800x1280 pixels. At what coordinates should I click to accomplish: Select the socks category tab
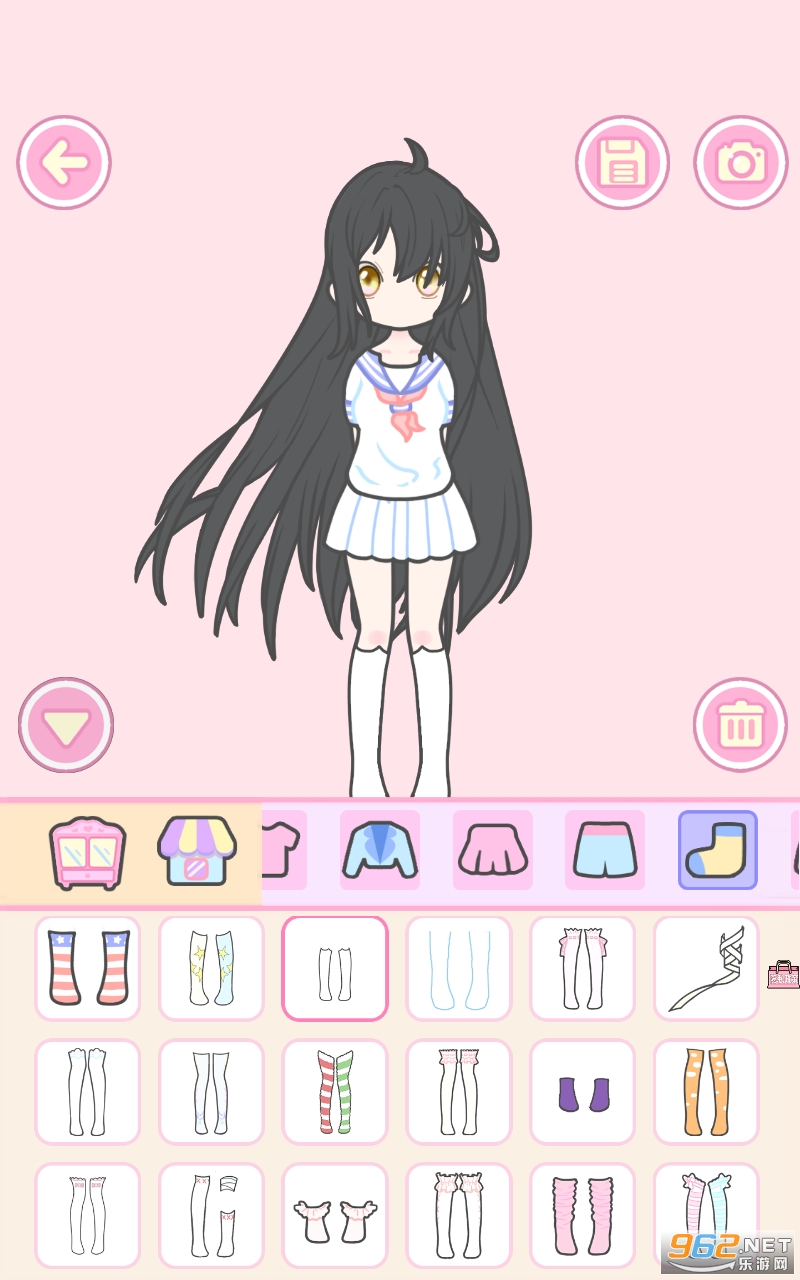tap(717, 850)
